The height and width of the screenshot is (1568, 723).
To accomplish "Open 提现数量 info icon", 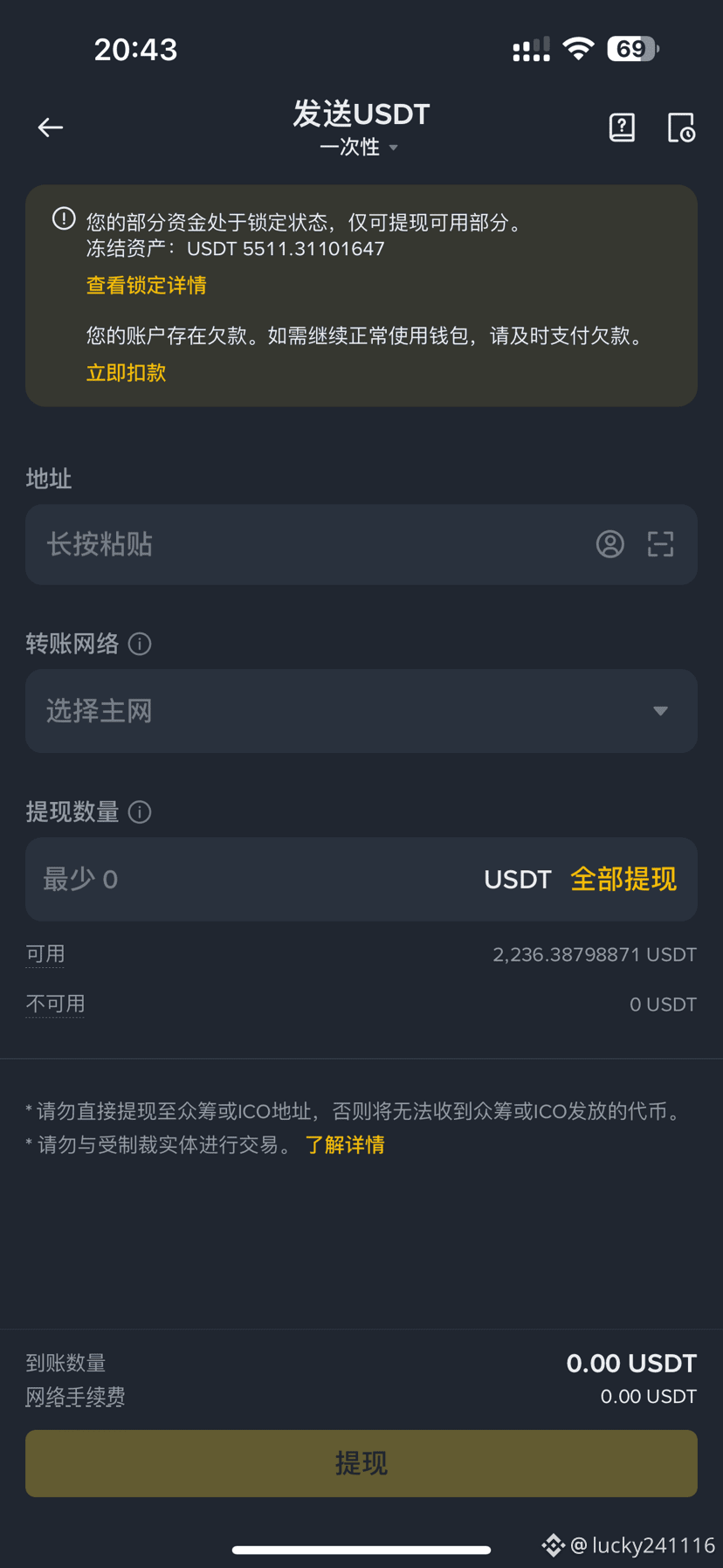I will 140,812.
